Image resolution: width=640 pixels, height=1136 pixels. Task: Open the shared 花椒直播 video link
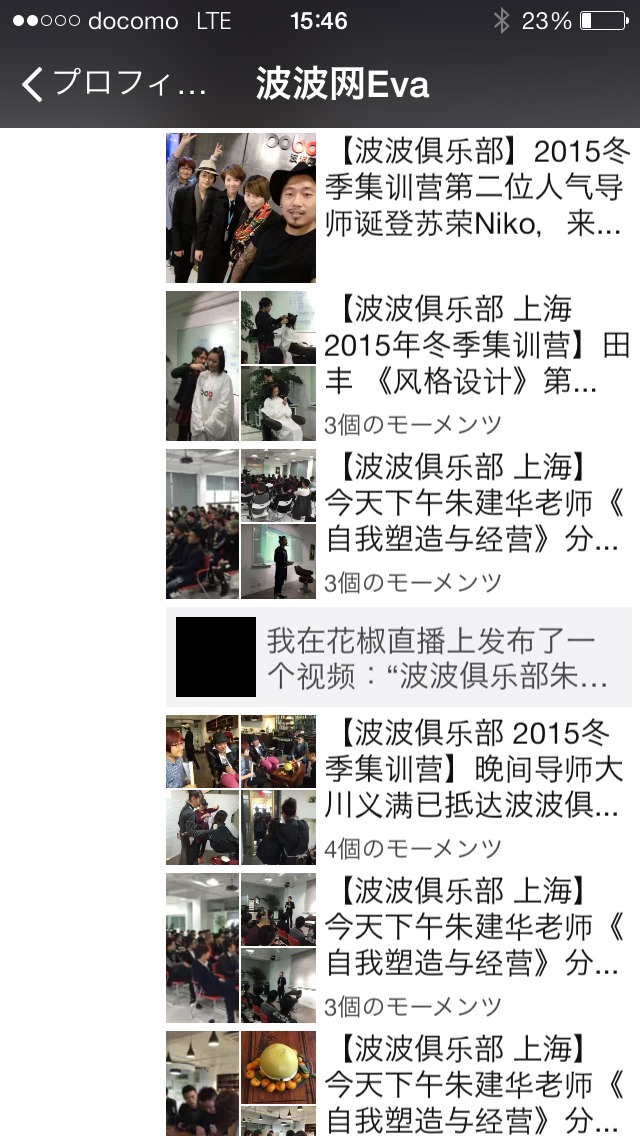coord(399,657)
